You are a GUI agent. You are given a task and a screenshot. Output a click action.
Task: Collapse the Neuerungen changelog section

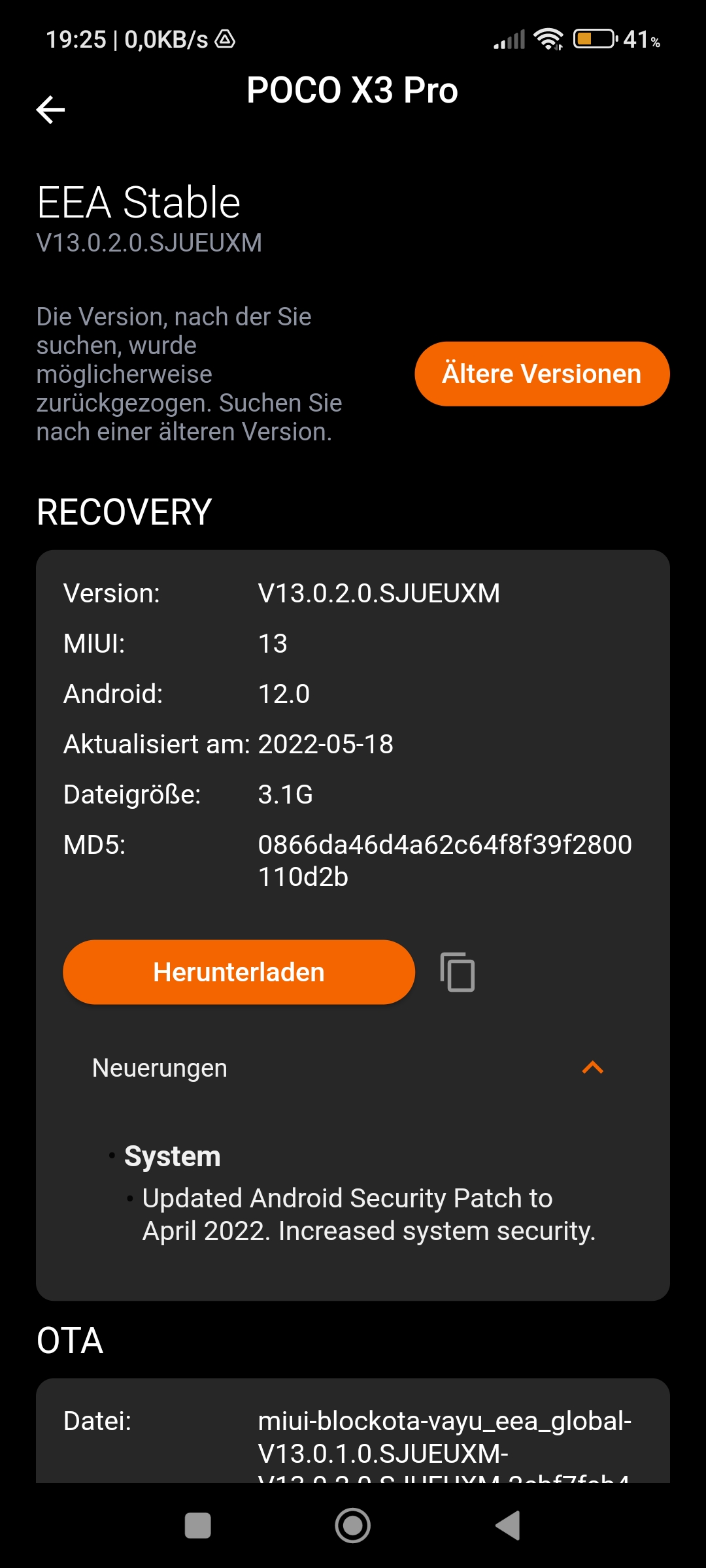(592, 1068)
